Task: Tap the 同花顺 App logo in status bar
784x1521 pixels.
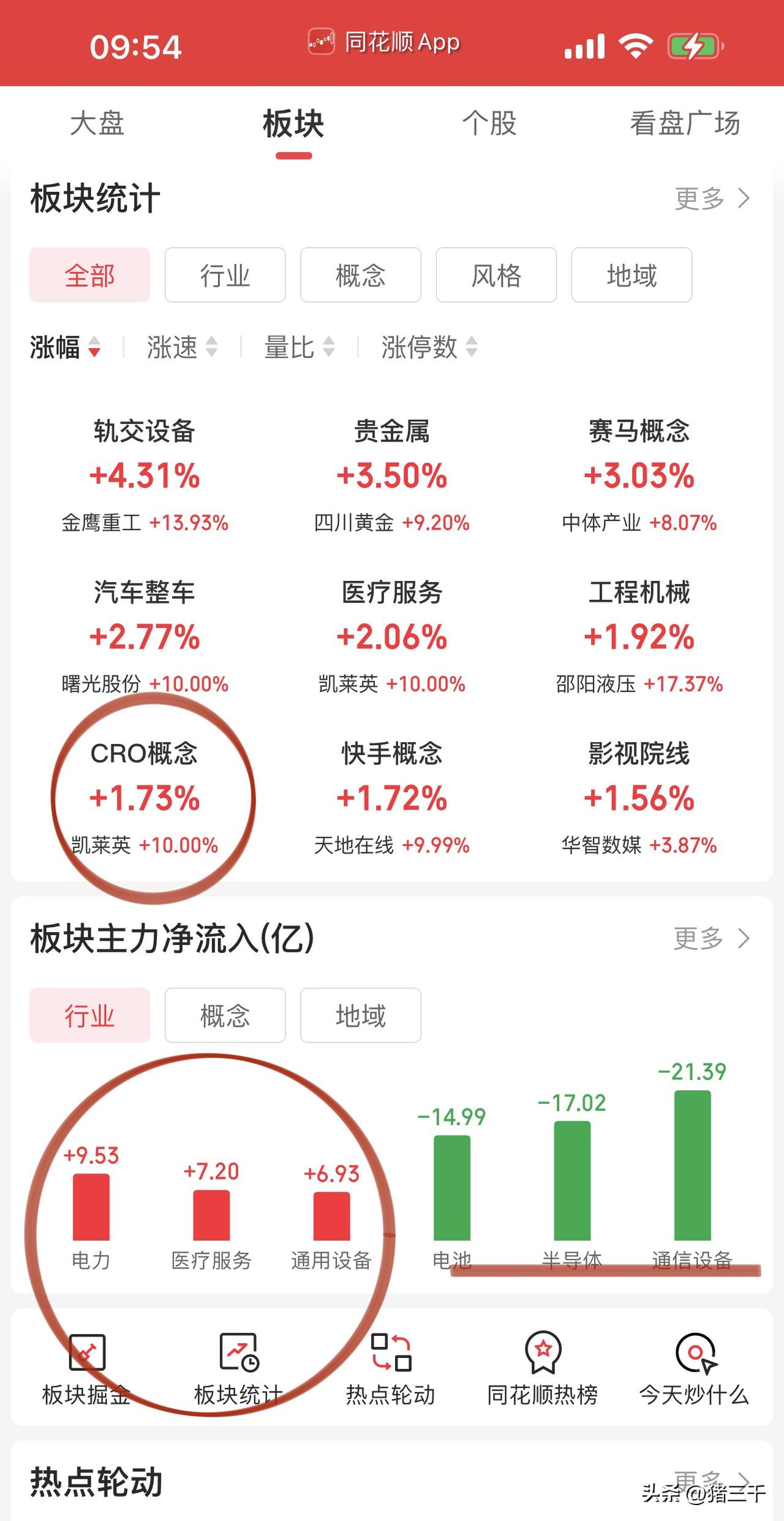Action: coord(321,42)
